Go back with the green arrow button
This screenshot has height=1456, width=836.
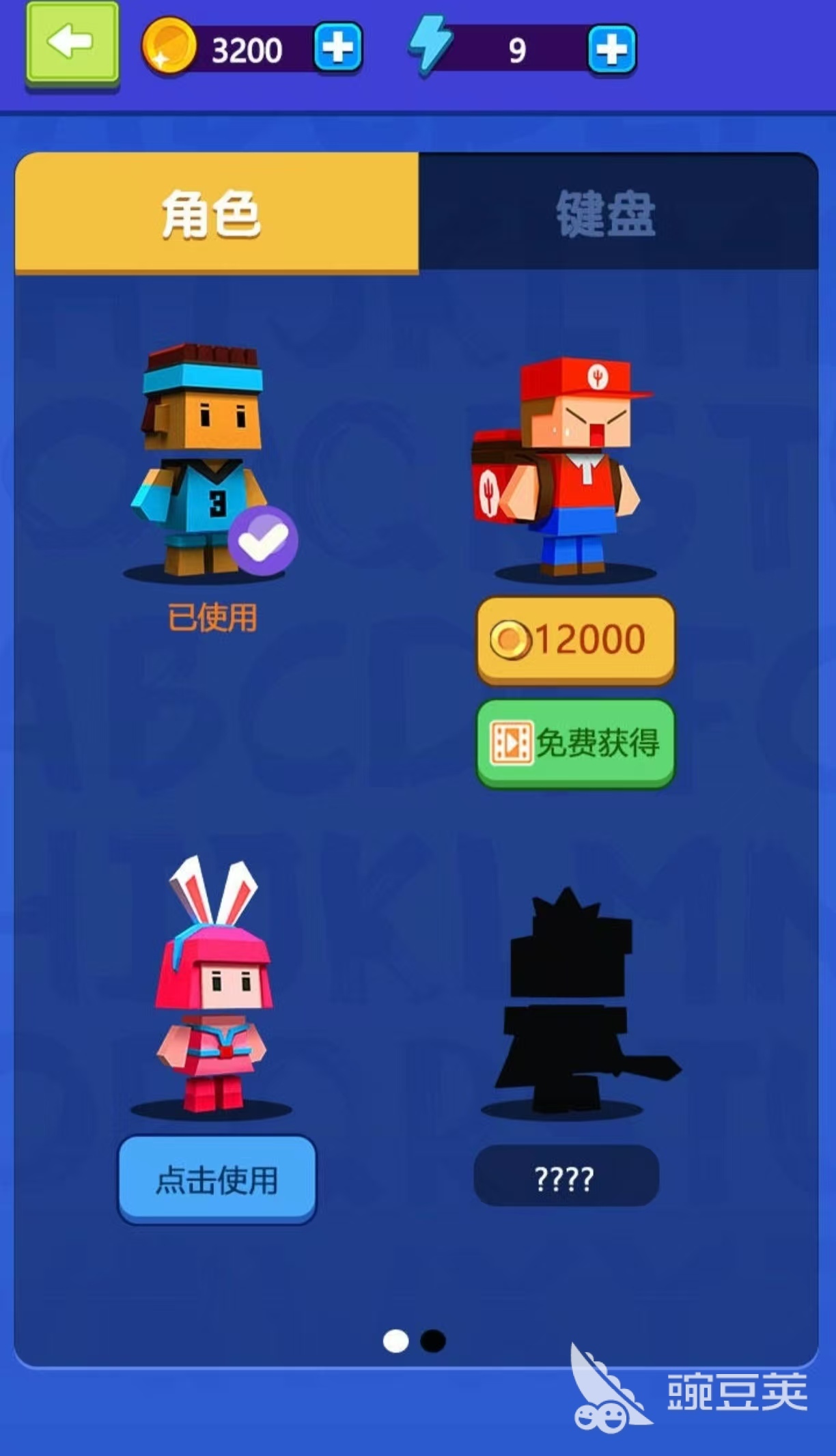point(72,43)
